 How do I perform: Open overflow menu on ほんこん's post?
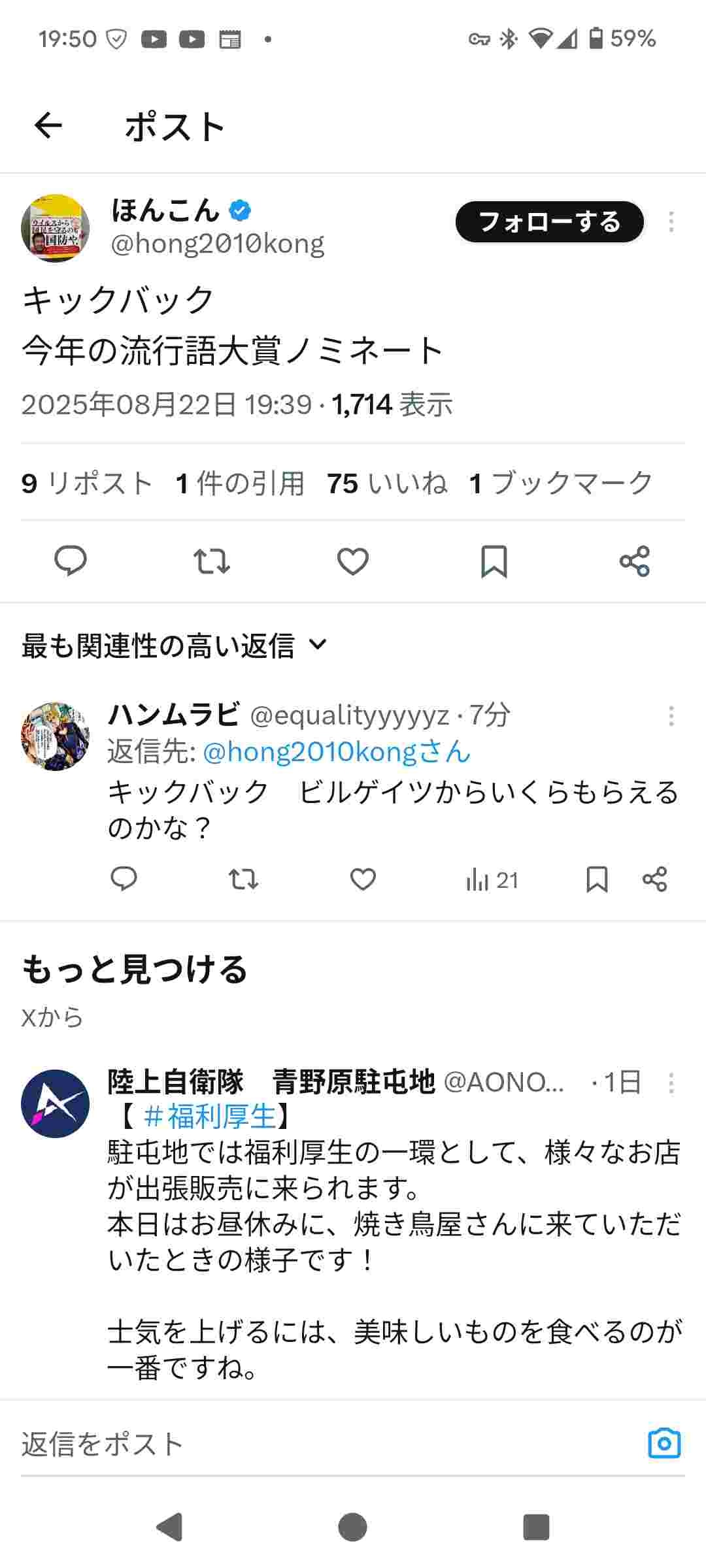coord(671,222)
